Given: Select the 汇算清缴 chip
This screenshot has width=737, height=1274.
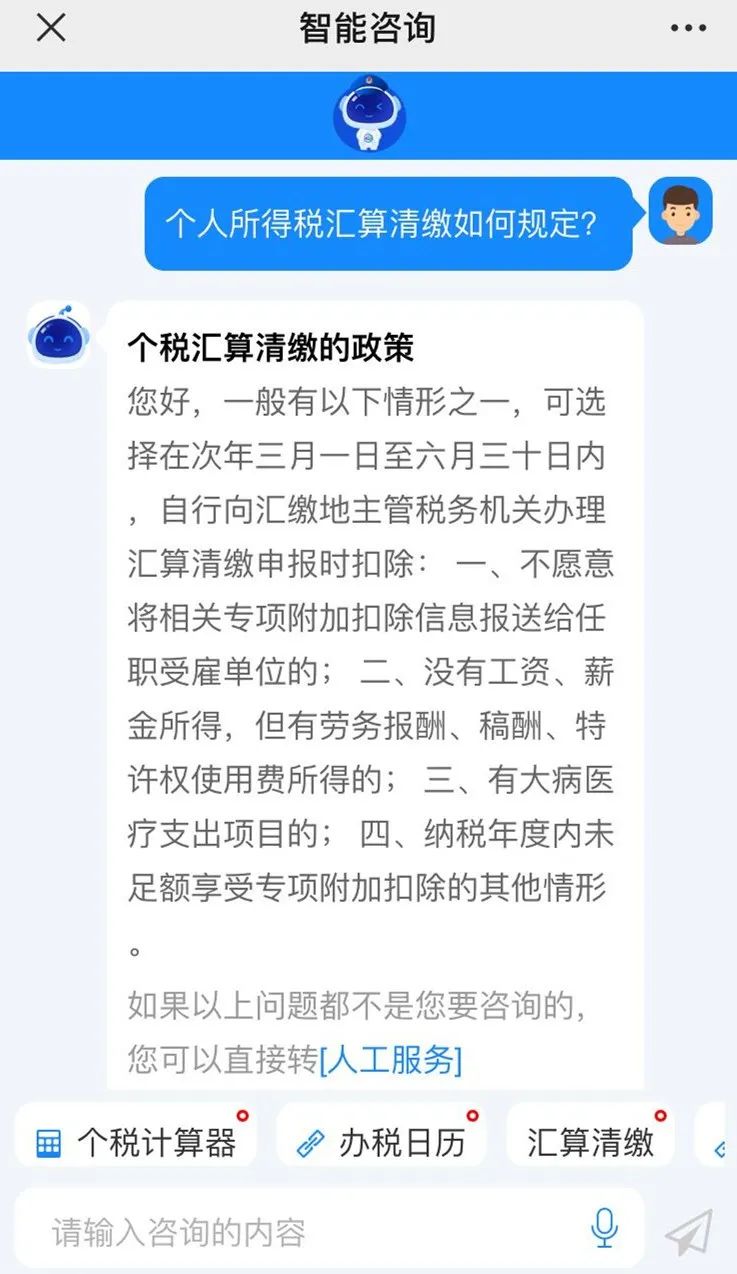Looking at the screenshot, I should click(x=591, y=1141).
